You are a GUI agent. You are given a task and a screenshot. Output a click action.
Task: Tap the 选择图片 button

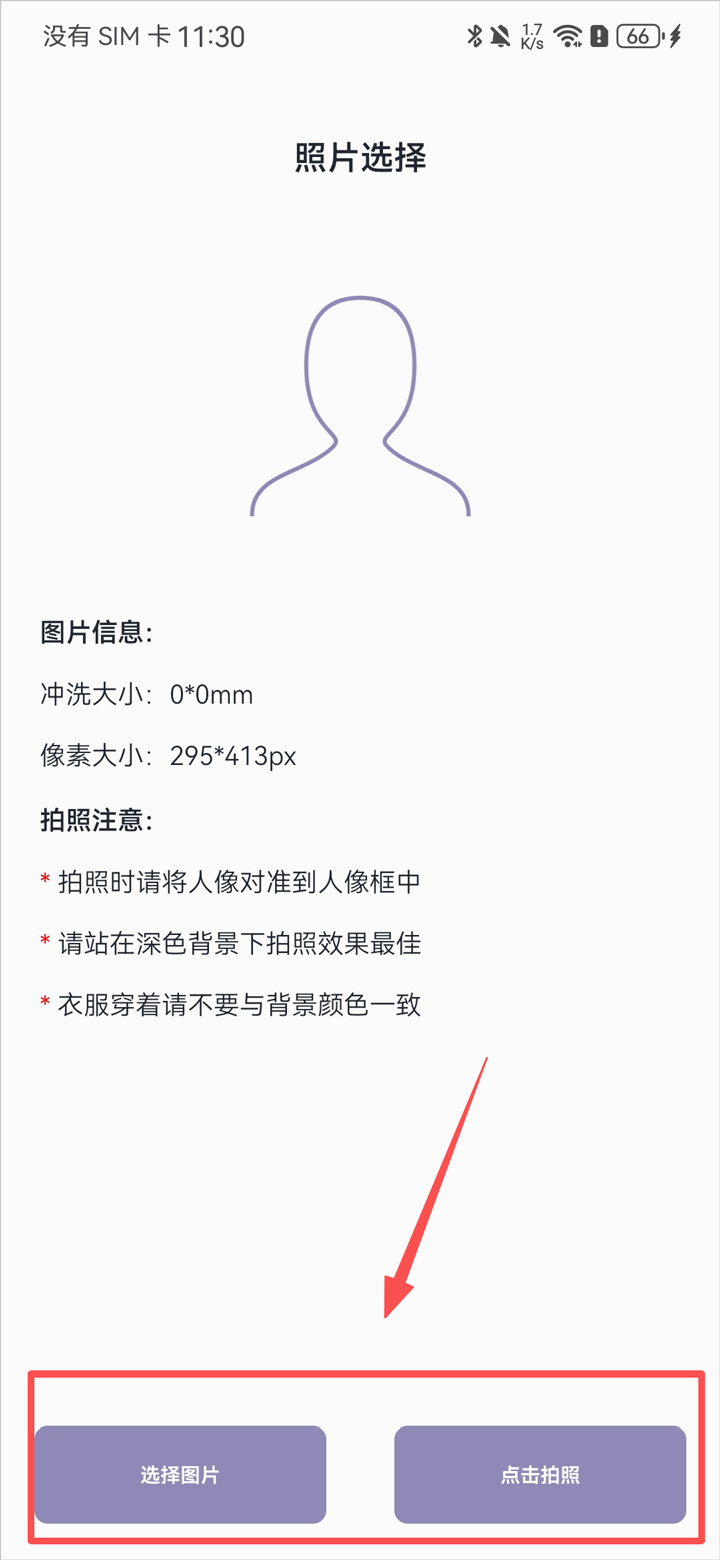tap(180, 1474)
